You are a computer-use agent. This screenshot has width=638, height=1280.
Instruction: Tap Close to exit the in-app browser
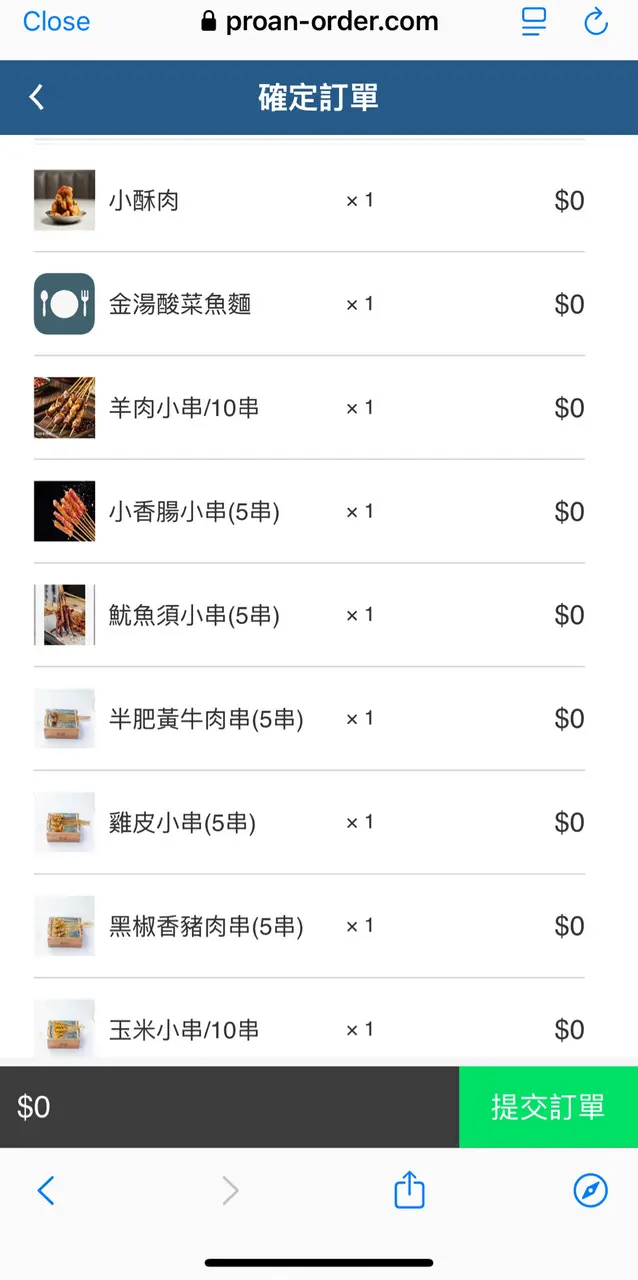click(56, 22)
